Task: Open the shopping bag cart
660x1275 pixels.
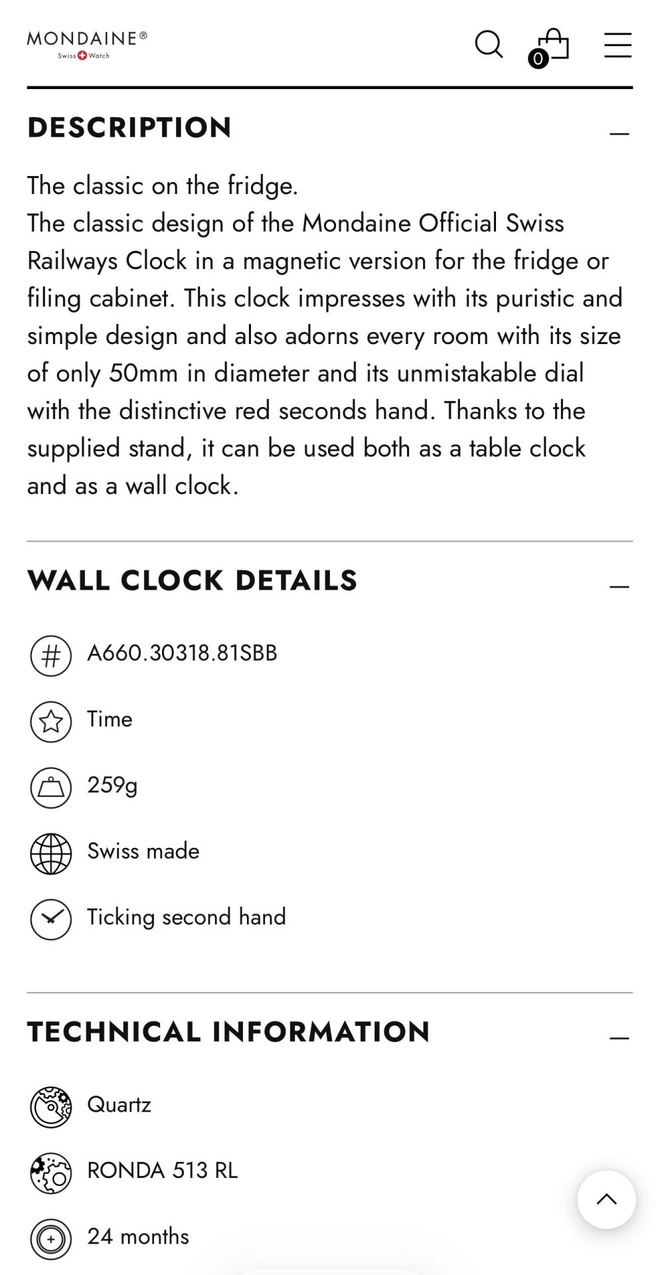Action: [x=550, y=46]
